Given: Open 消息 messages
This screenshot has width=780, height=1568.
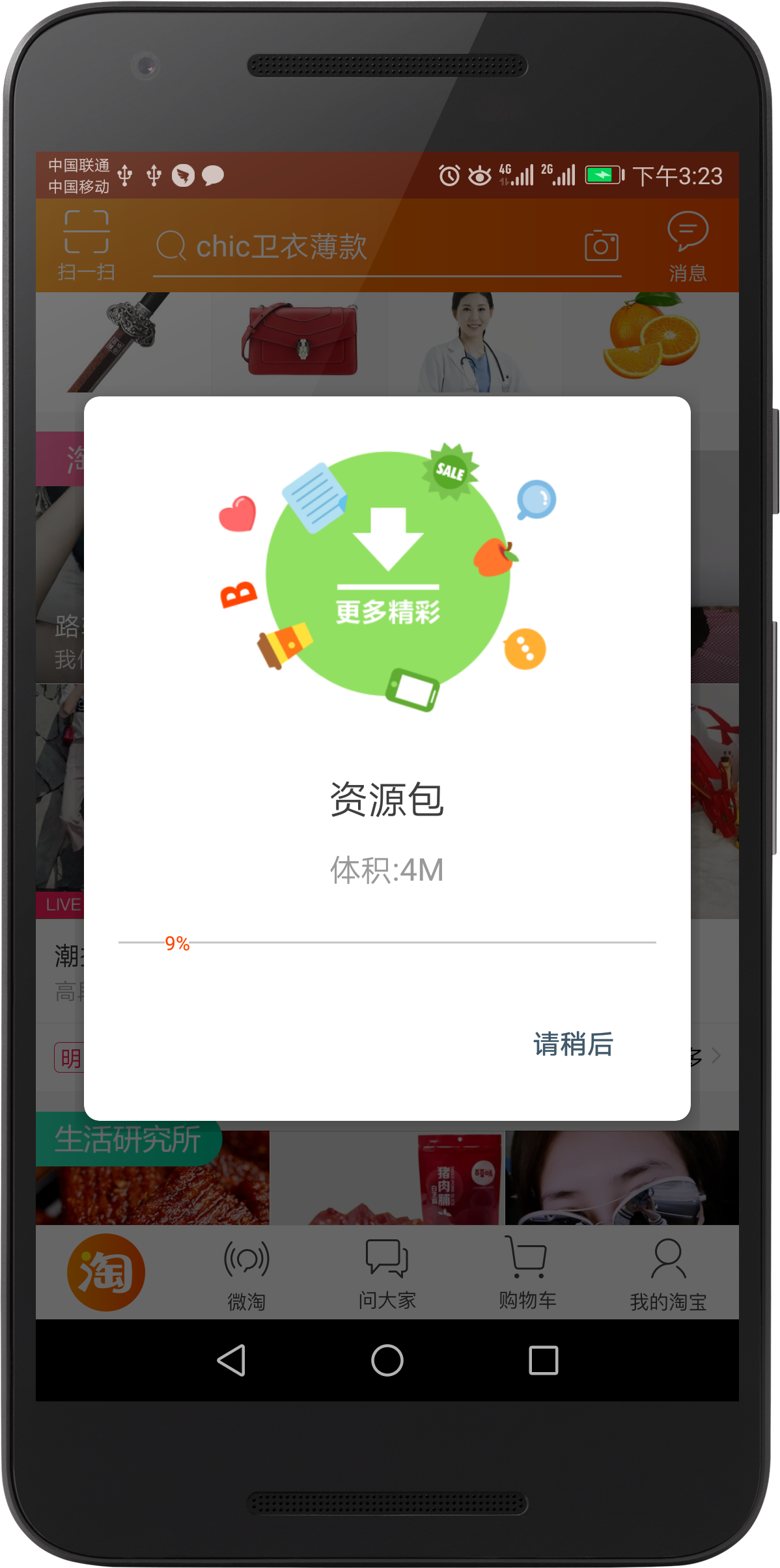Looking at the screenshot, I should click(x=688, y=246).
